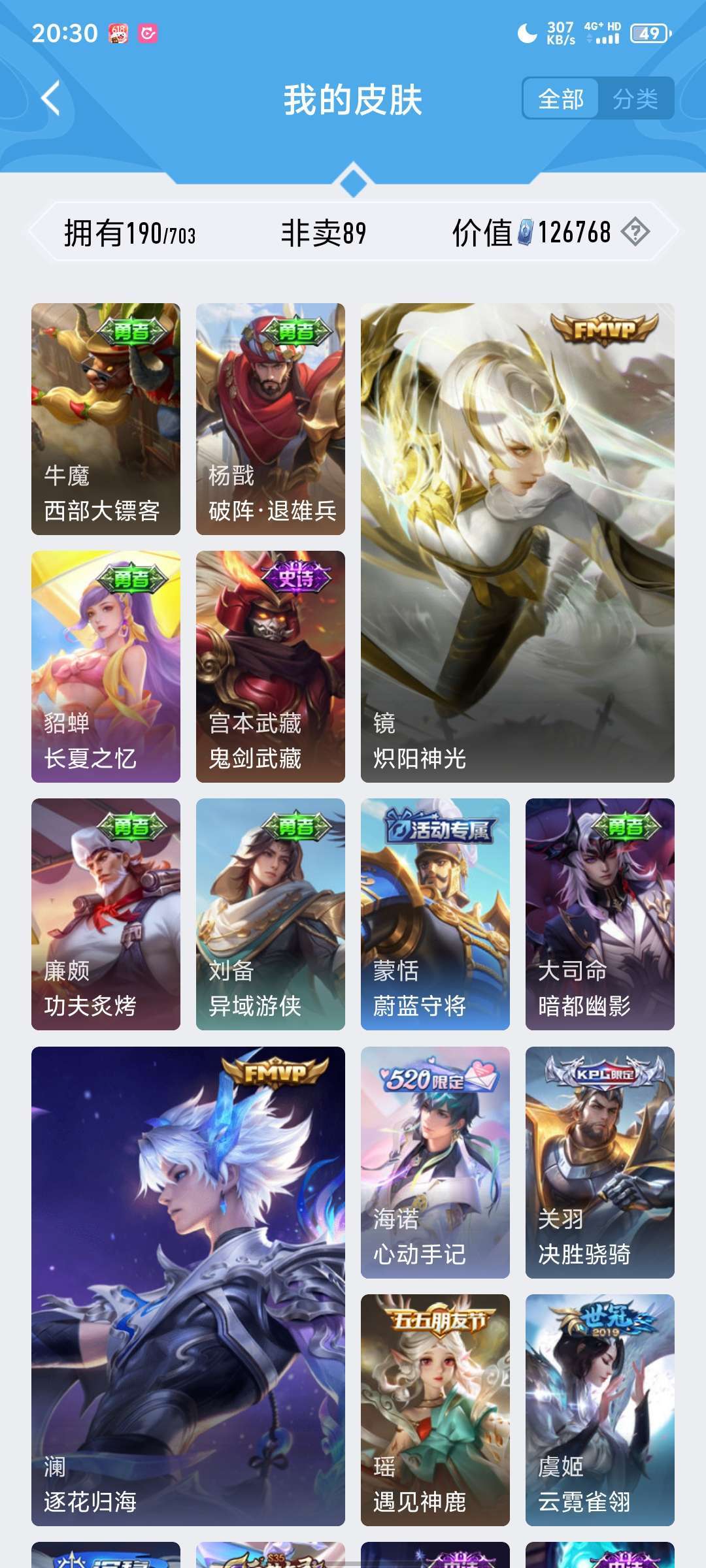This screenshot has height=1568, width=706.
Task: Switch to the 分类 tab
Action: coord(635,99)
